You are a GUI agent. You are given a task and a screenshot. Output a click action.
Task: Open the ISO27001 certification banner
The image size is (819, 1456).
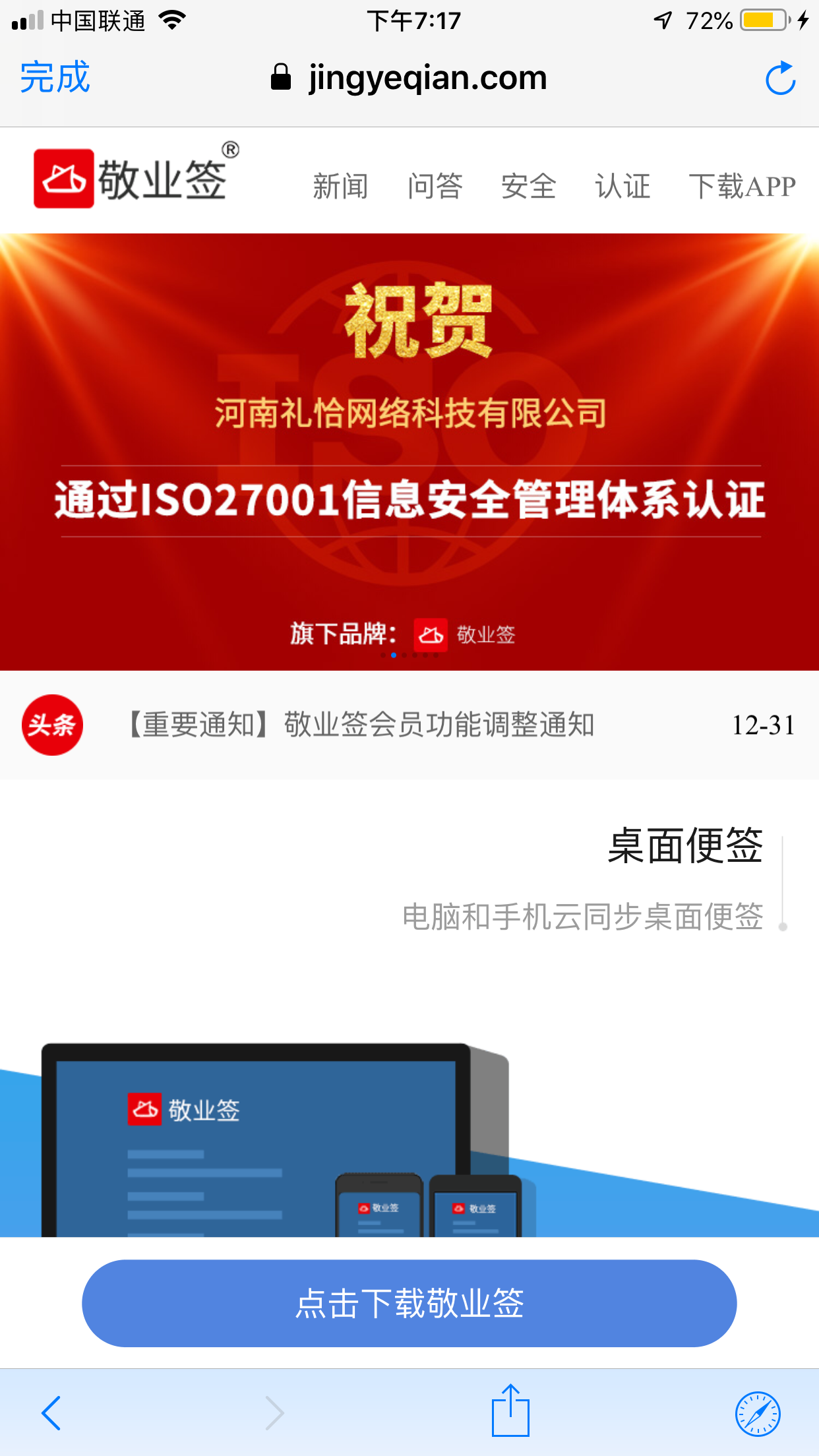pos(409,452)
